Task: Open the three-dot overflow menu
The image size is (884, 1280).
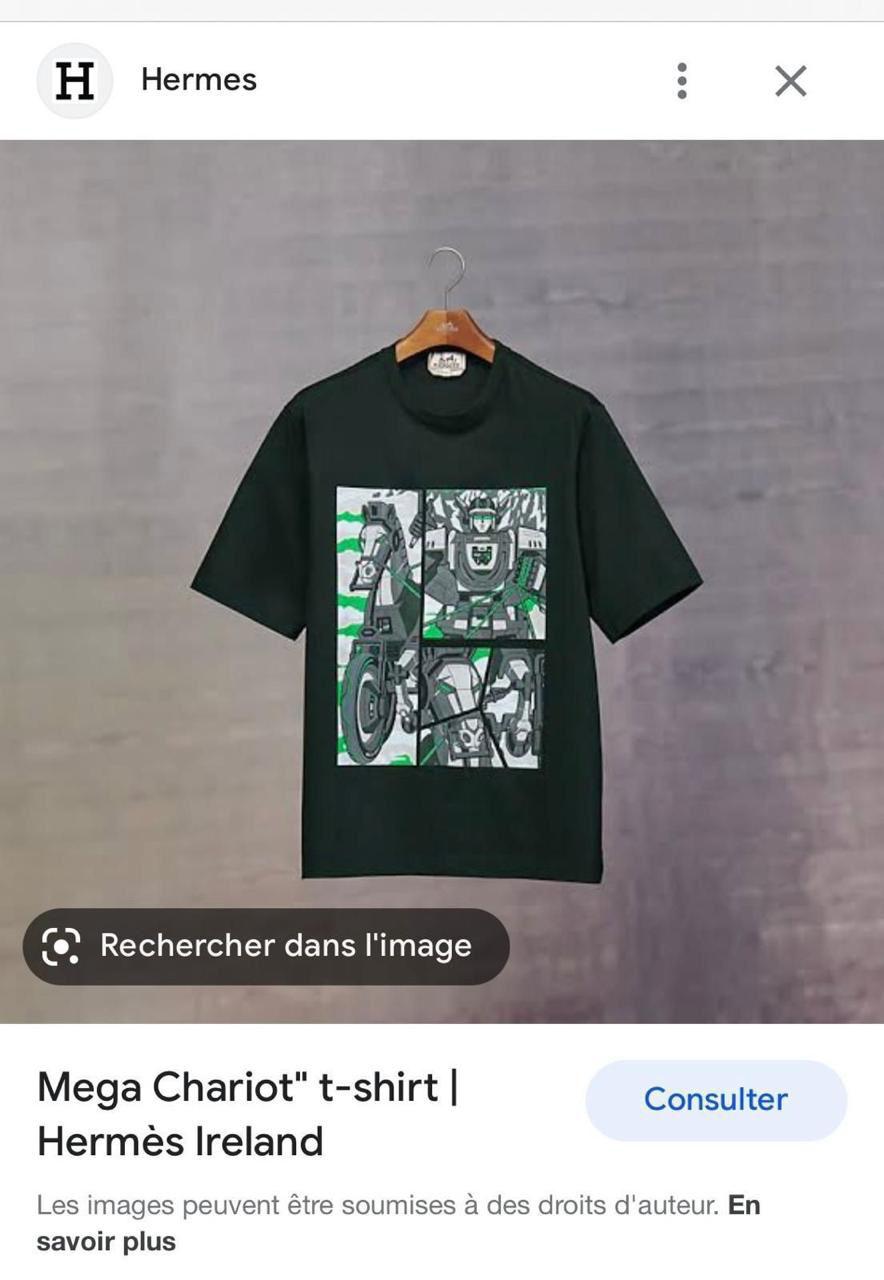Action: click(x=681, y=80)
